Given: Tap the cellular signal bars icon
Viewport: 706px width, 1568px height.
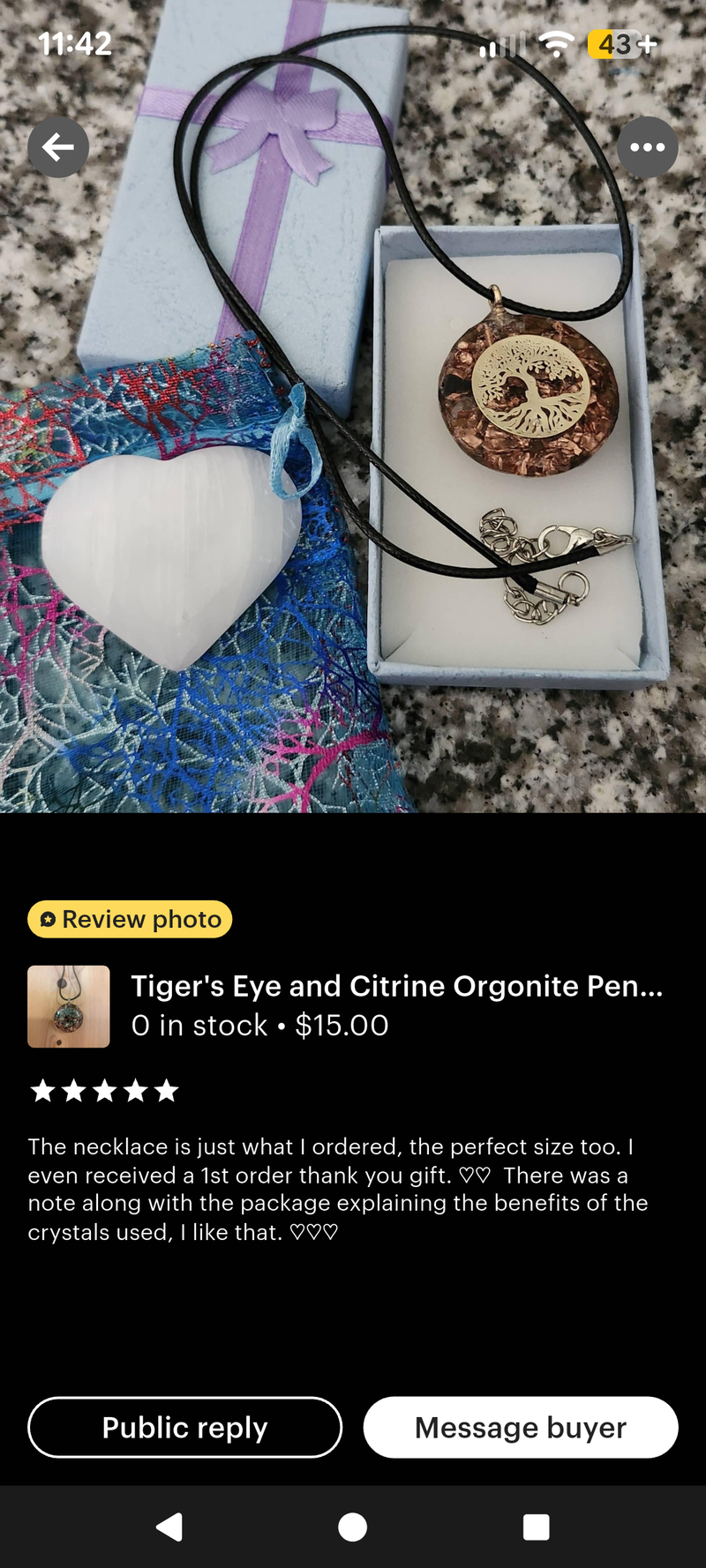Looking at the screenshot, I should (x=499, y=44).
